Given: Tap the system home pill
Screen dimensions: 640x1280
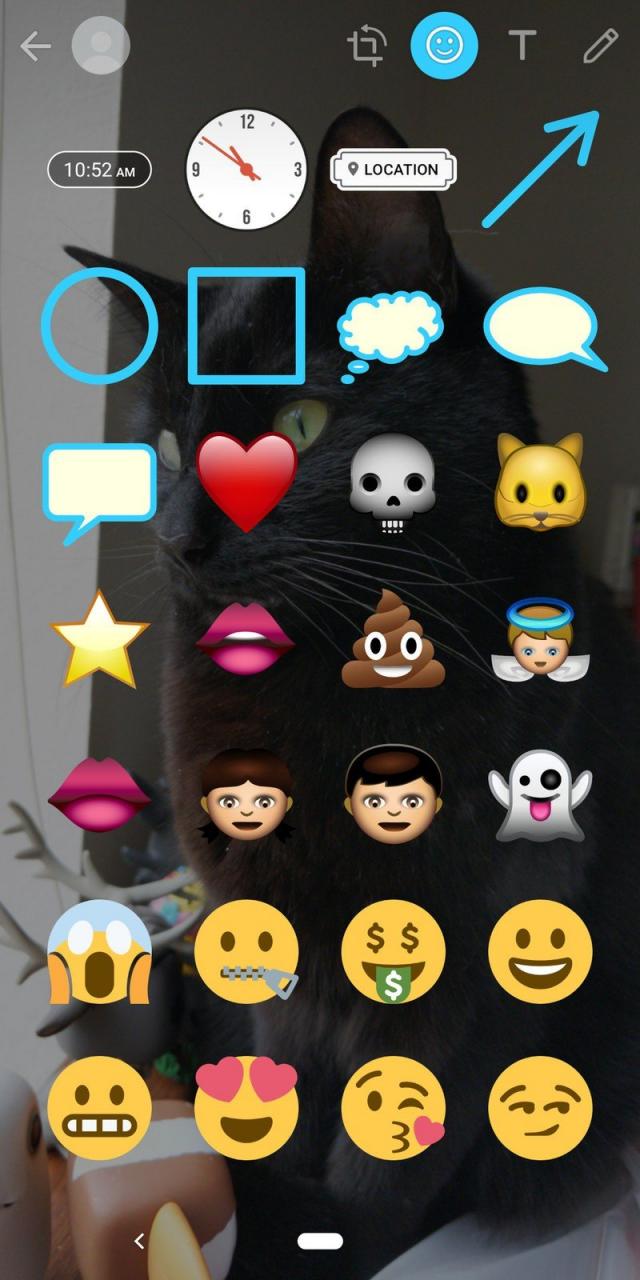Looking at the screenshot, I should pyautogui.click(x=320, y=1241).
